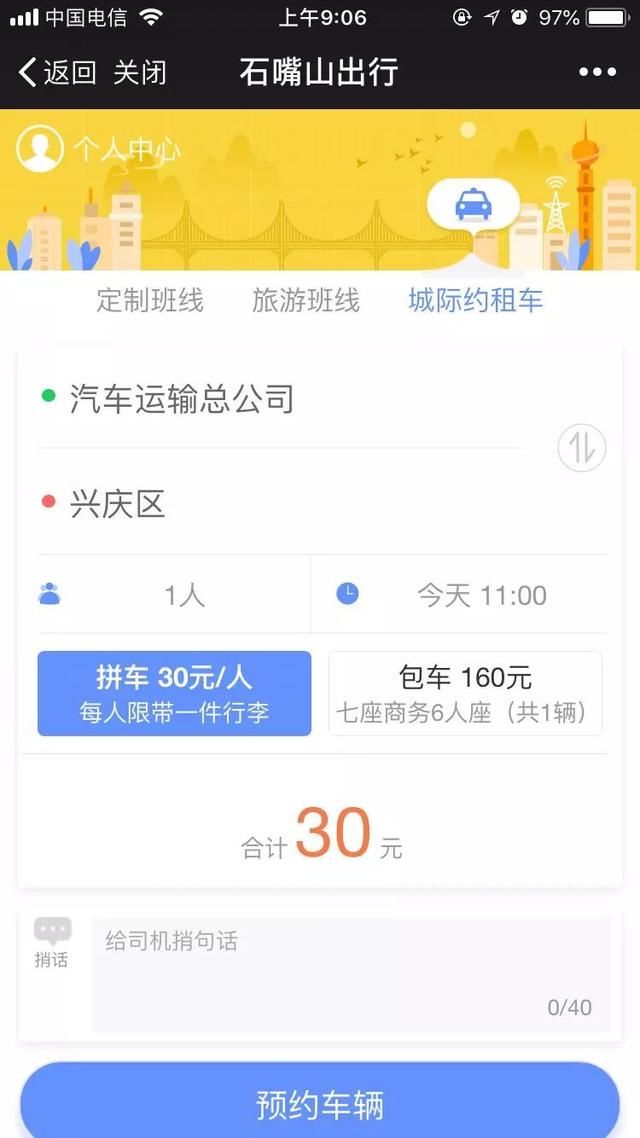Pick passenger count 1人

[174, 595]
